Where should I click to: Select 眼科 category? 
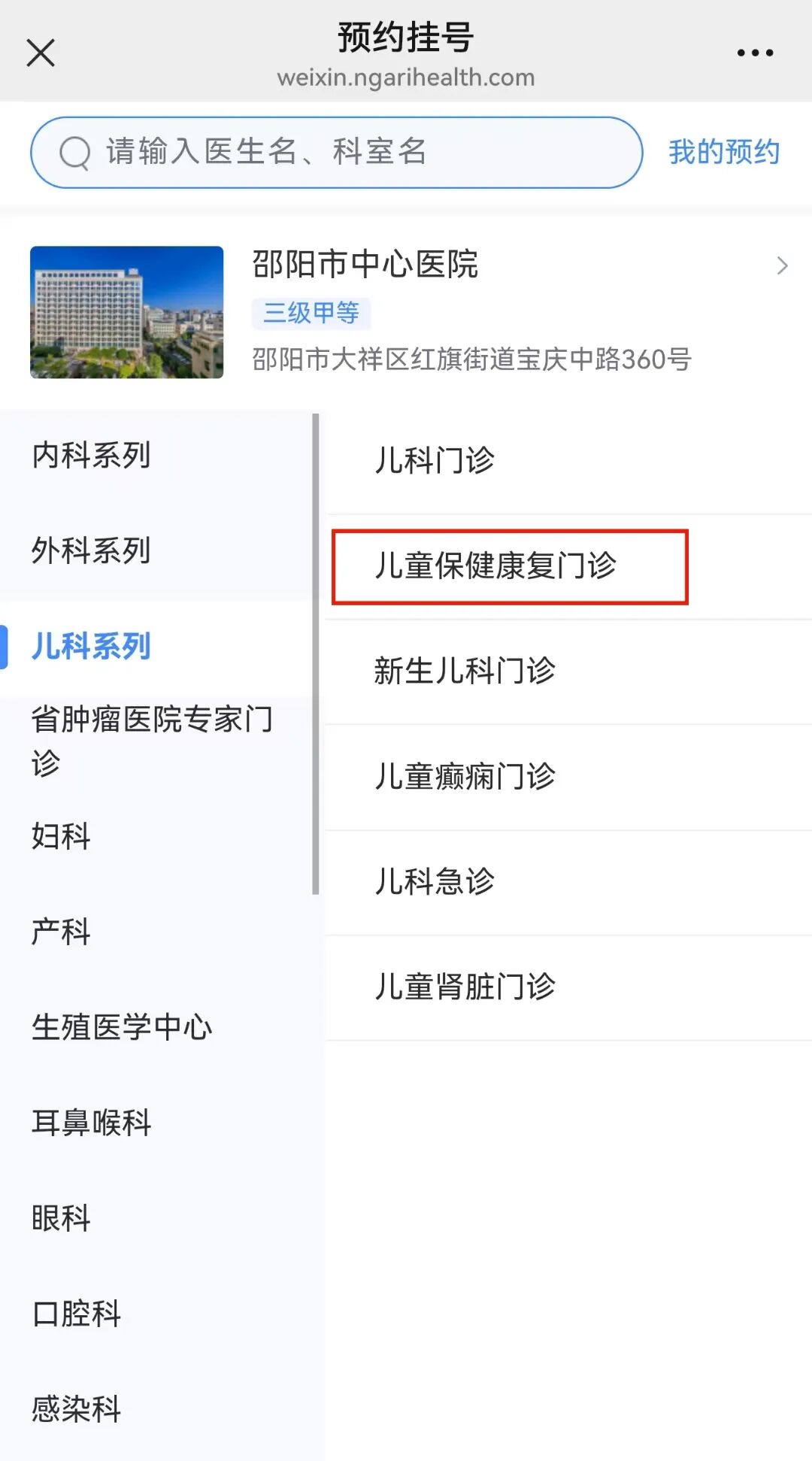tap(156, 1218)
